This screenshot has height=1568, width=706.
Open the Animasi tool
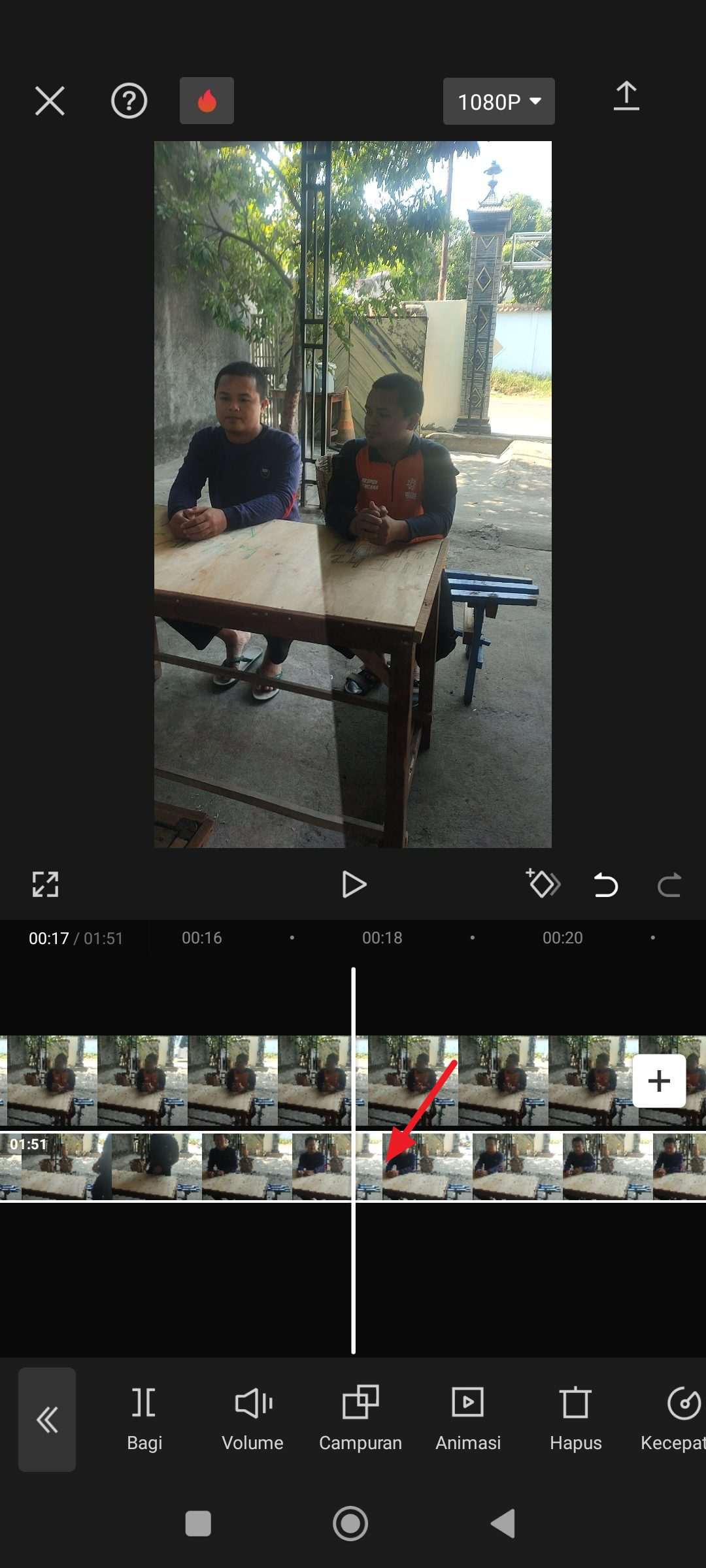coord(468,1418)
